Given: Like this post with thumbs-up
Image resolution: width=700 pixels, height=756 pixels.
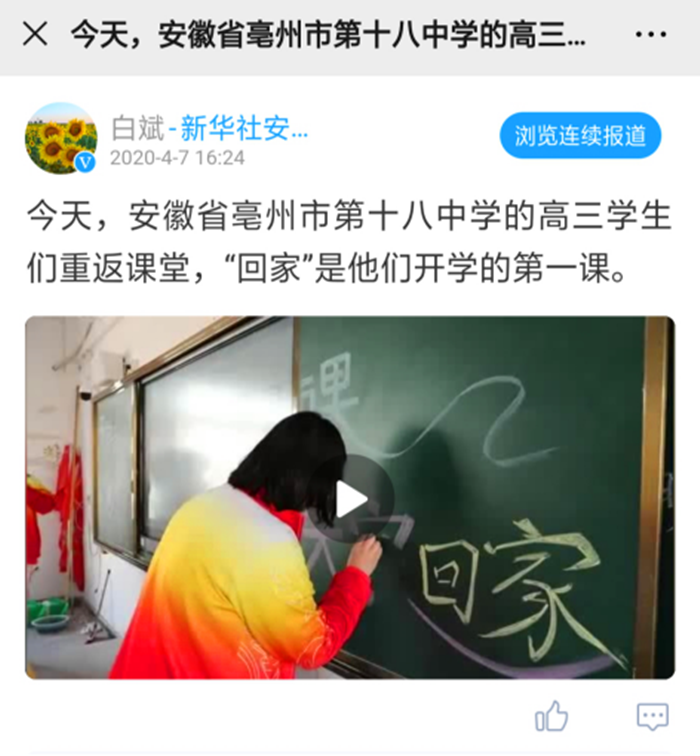Looking at the screenshot, I should [x=551, y=716].
